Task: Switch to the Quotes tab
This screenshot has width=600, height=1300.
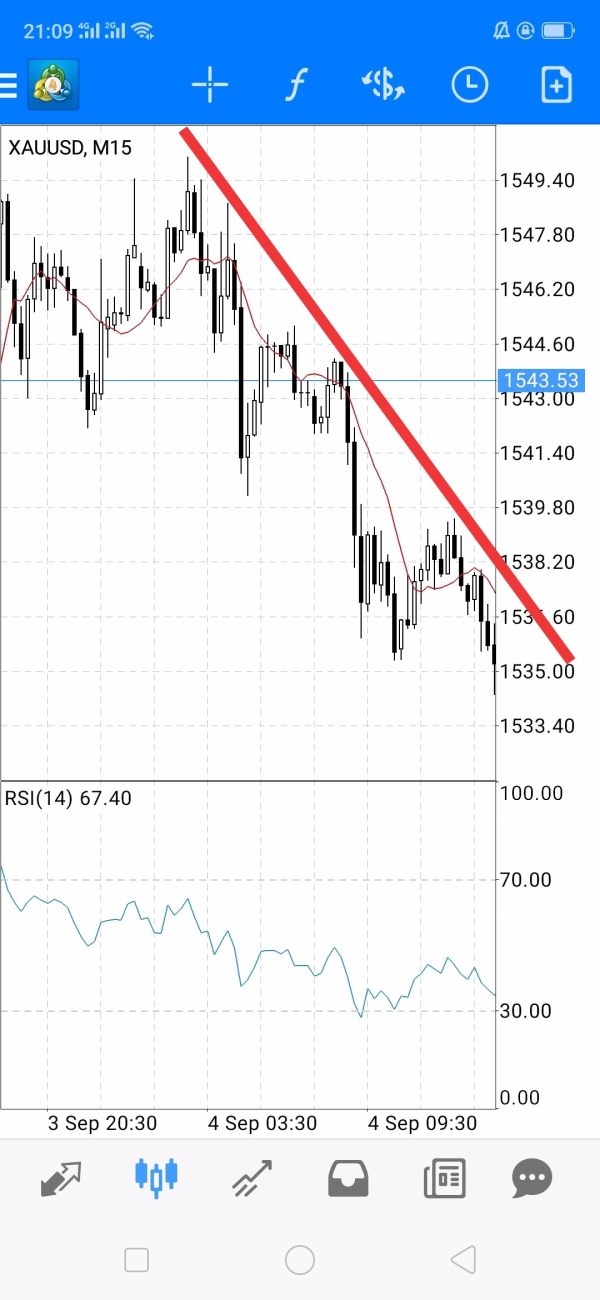Action: [62, 1179]
